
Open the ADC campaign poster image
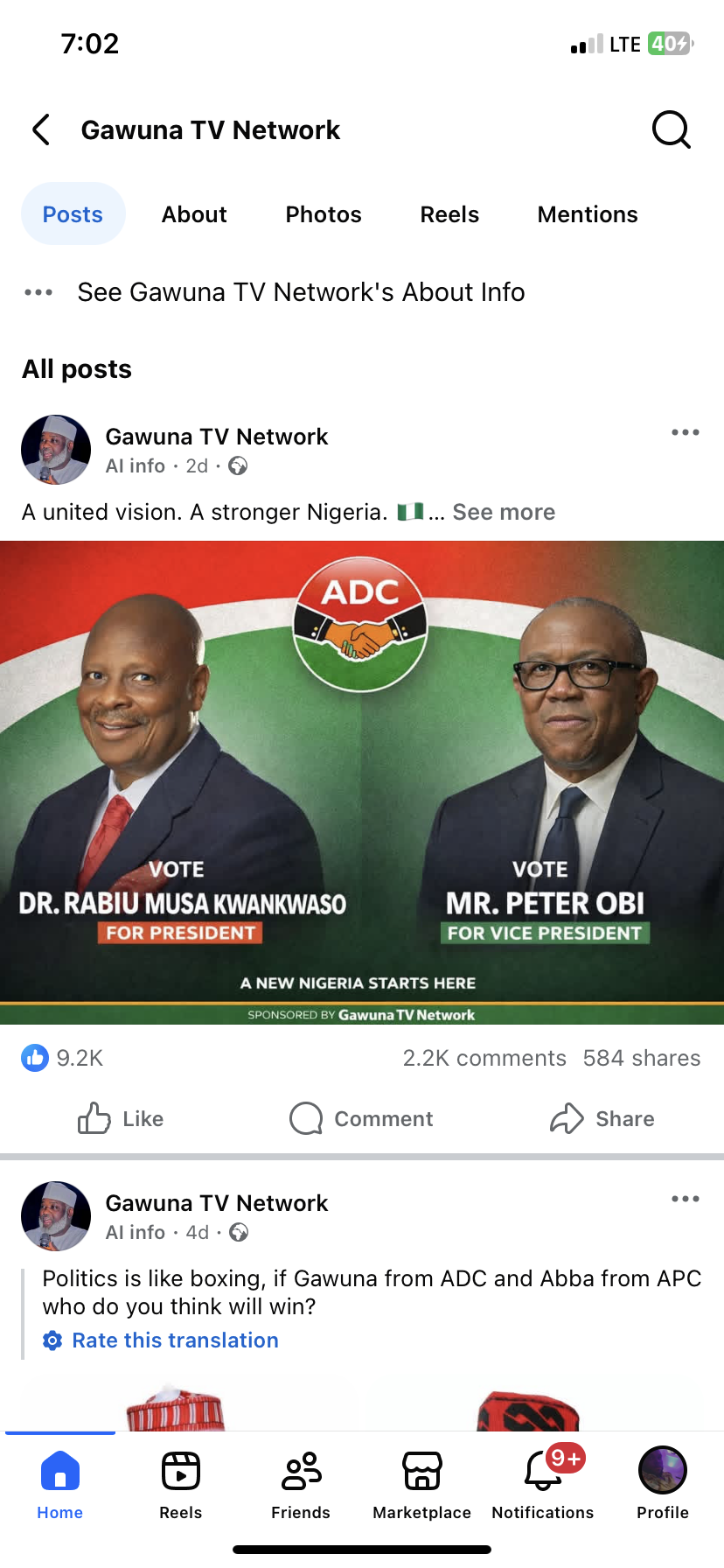[362, 782]
